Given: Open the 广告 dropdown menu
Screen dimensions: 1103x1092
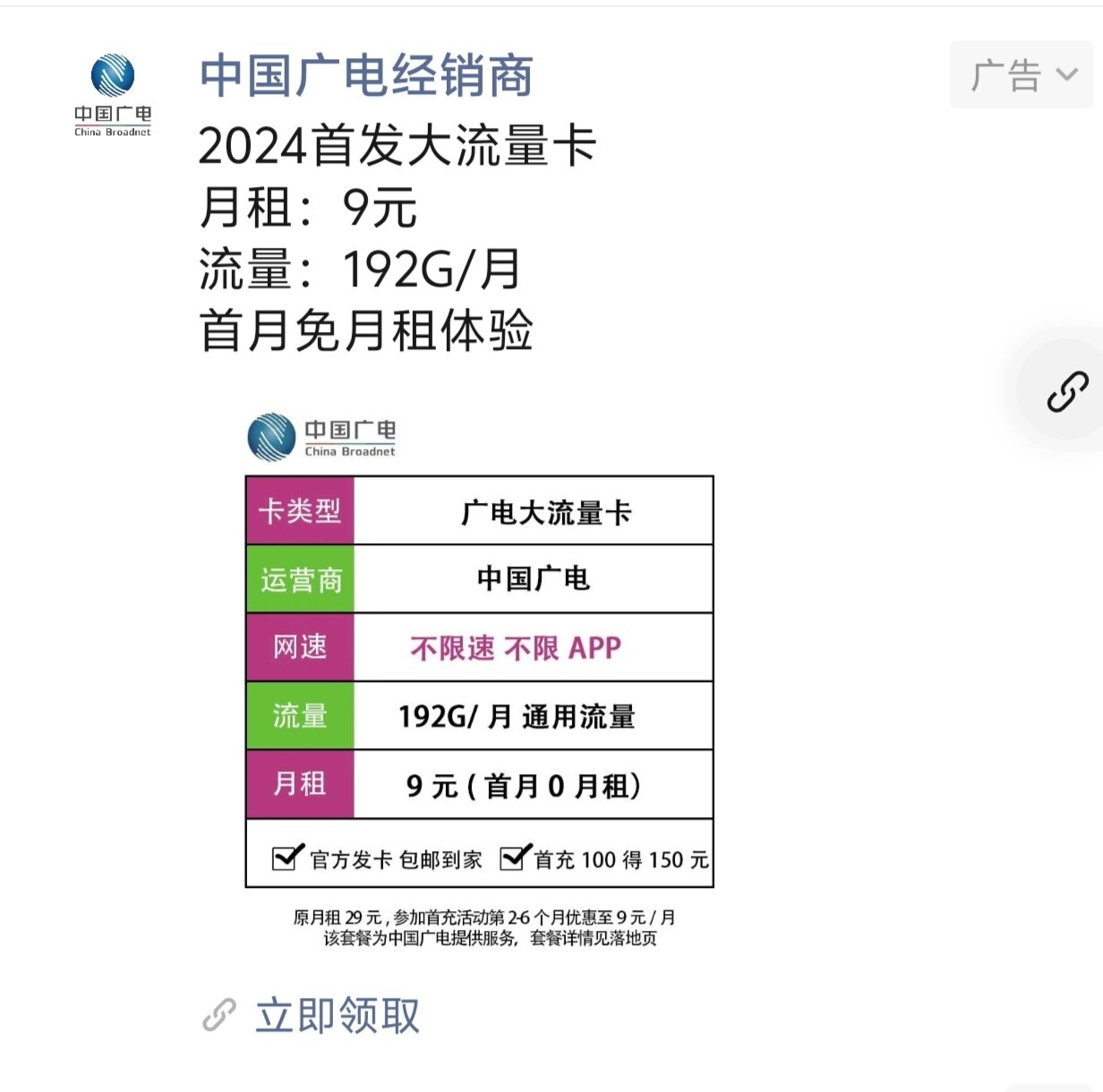Looking at the screenshot, I should click(1022, 75).
